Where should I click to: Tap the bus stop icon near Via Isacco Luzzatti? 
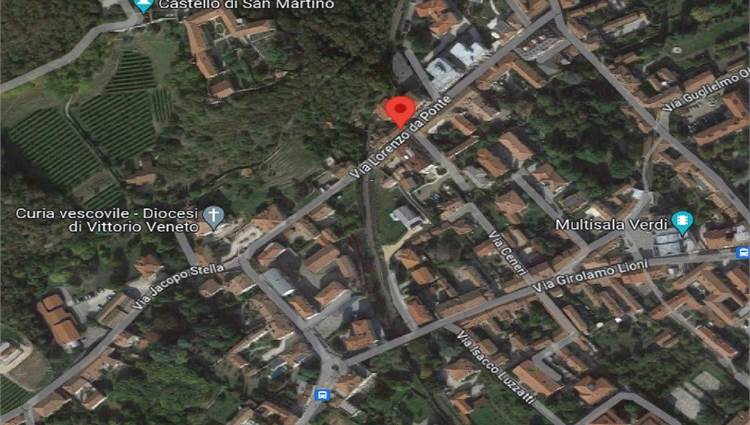tap(321, 395)
